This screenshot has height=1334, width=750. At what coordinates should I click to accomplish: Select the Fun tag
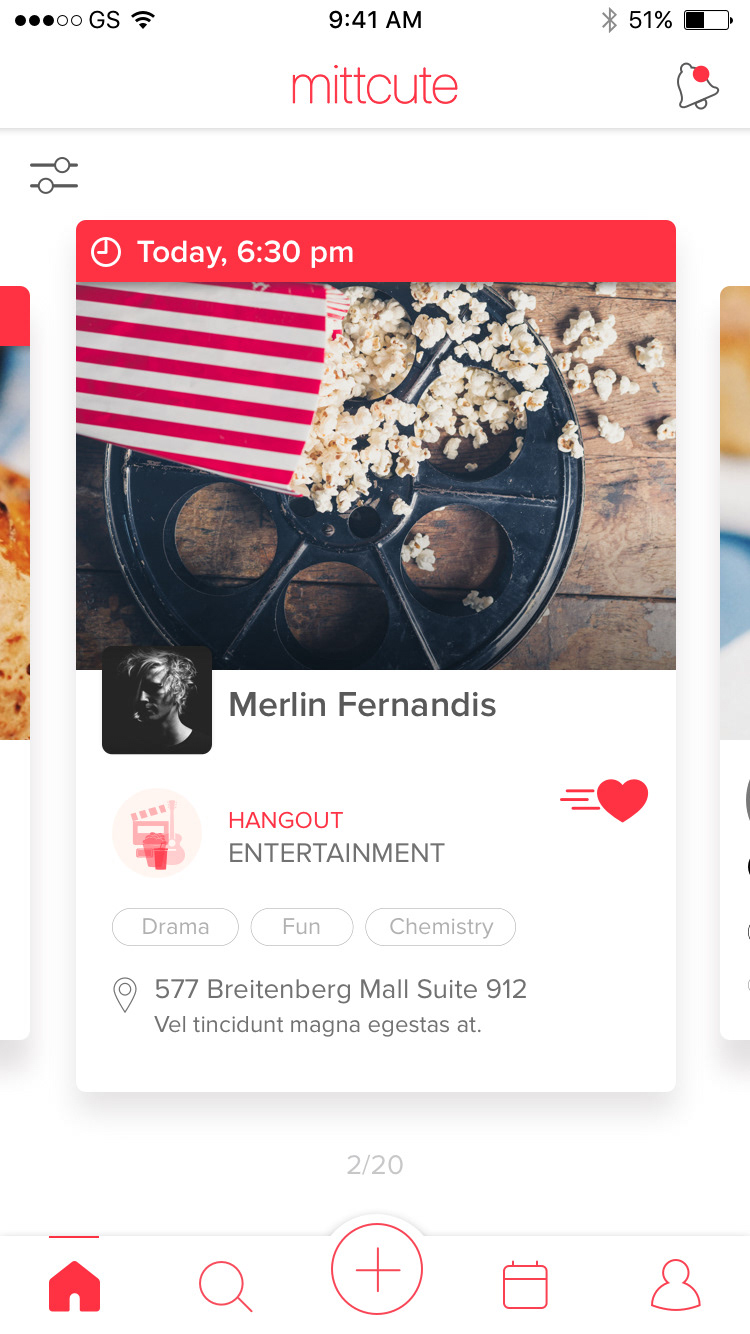coord(302,927)
